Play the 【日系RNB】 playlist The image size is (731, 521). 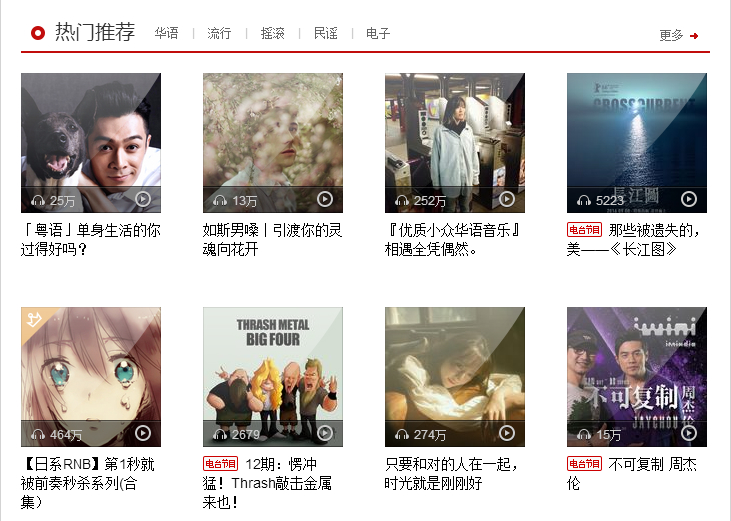[143, 434]
